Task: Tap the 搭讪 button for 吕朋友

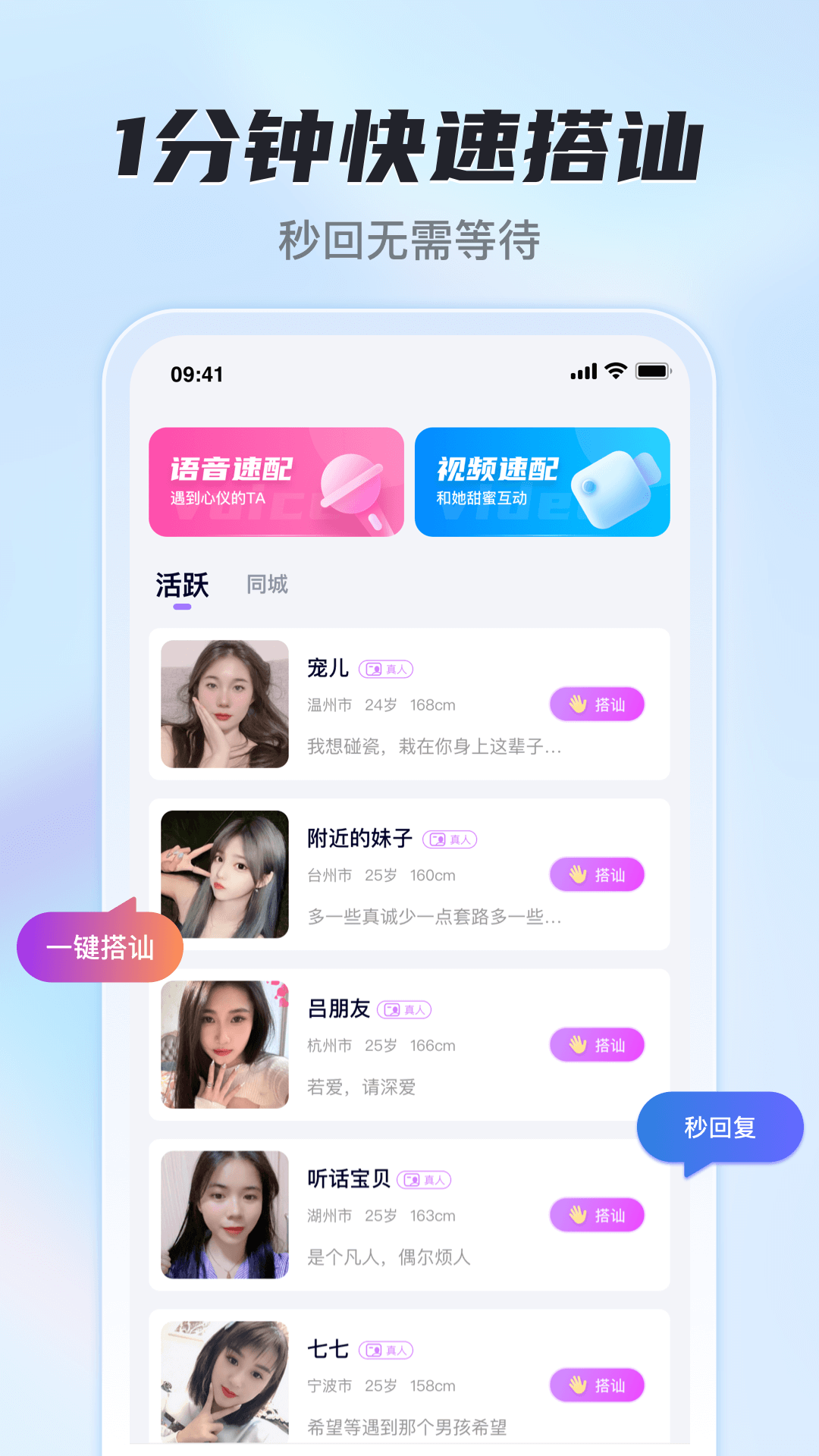Action: pos(597,1044)
